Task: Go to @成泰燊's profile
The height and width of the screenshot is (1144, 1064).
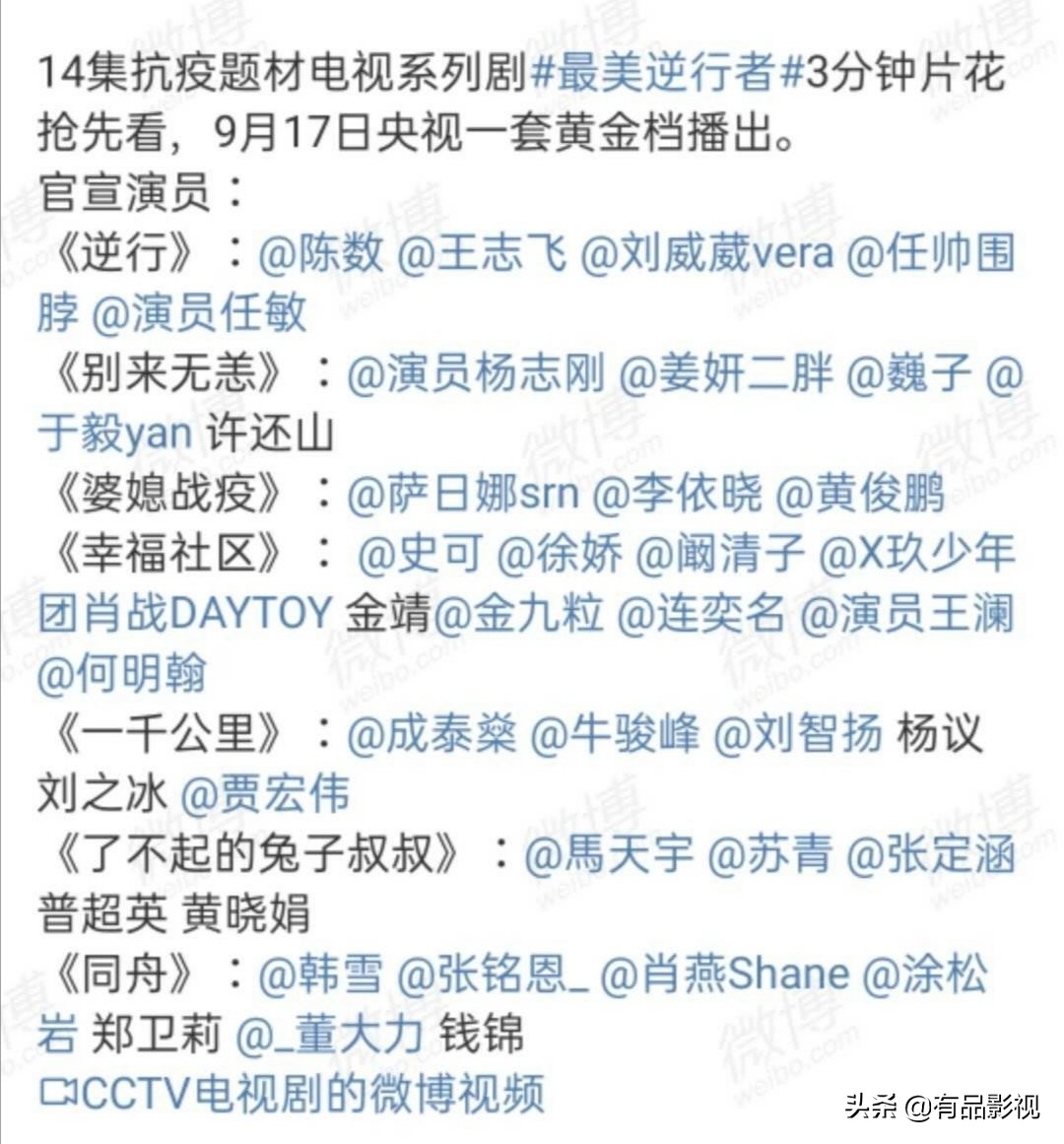Action: (x=432, y=734)
